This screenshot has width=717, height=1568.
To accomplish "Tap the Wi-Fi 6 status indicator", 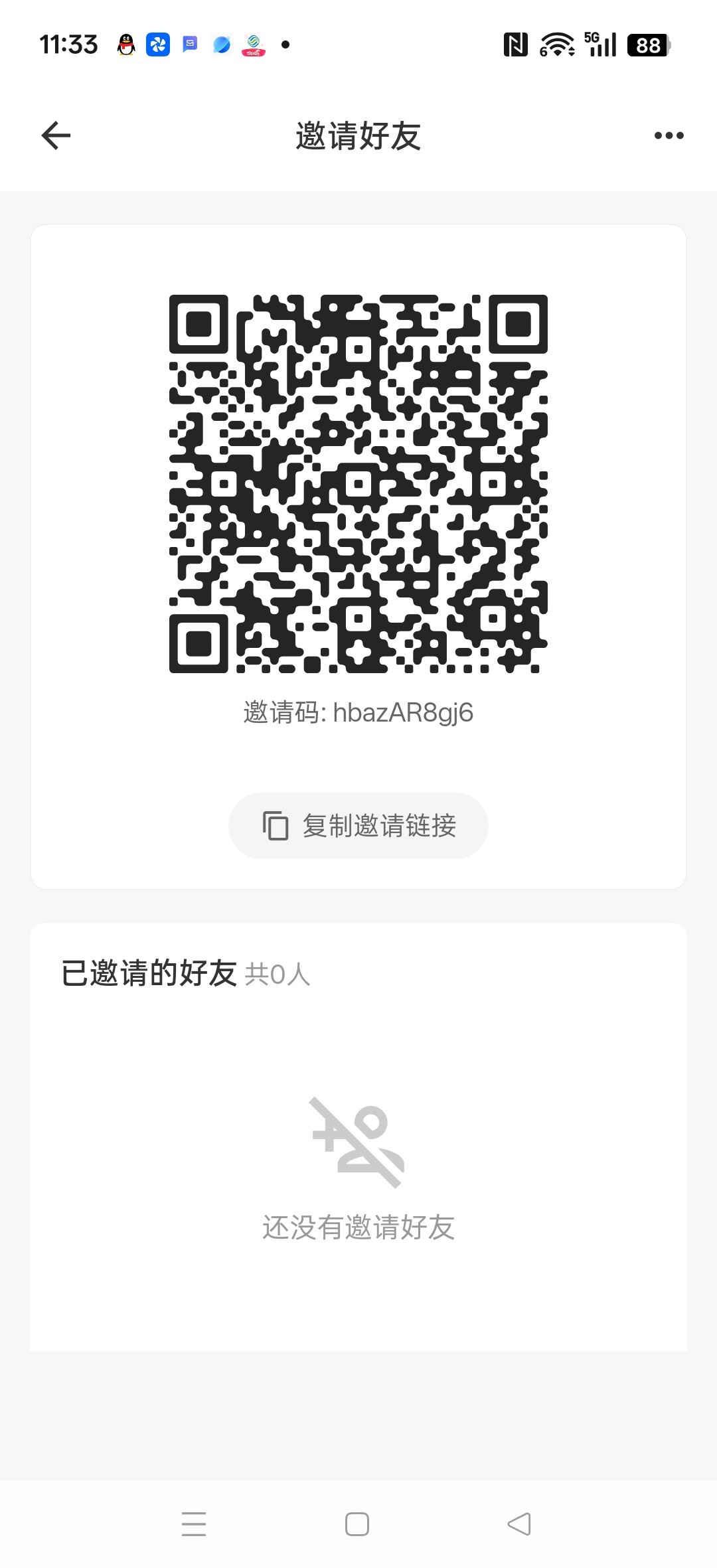I will click(x=556, y=44).
